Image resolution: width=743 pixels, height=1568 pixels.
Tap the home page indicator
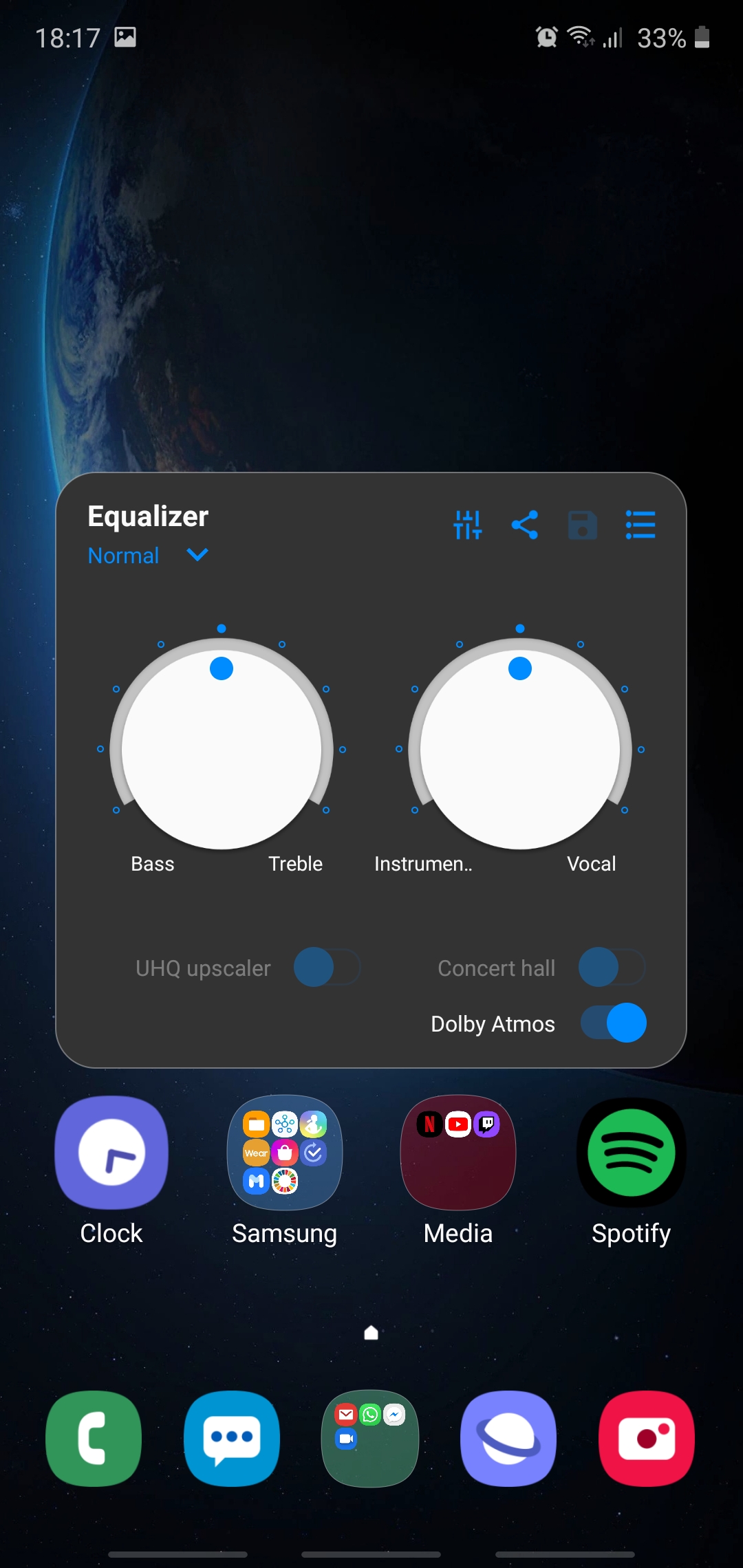371,1333
